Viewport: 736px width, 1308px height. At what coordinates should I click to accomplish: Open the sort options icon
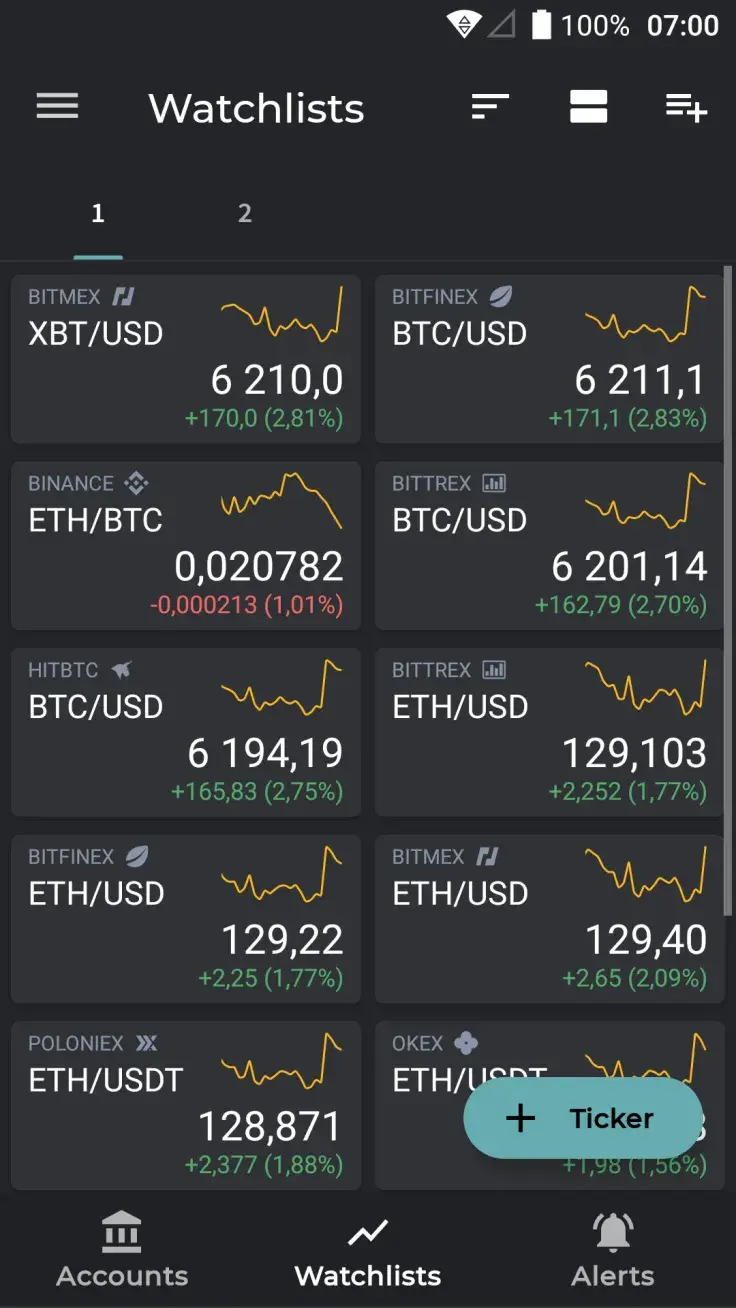(x=489, y=107)
